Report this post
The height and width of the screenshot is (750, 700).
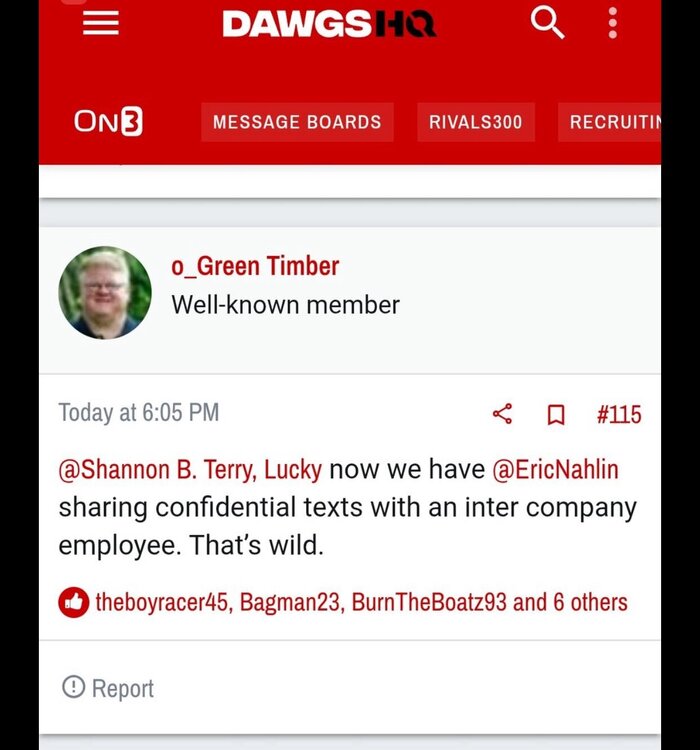click(108, 688)
